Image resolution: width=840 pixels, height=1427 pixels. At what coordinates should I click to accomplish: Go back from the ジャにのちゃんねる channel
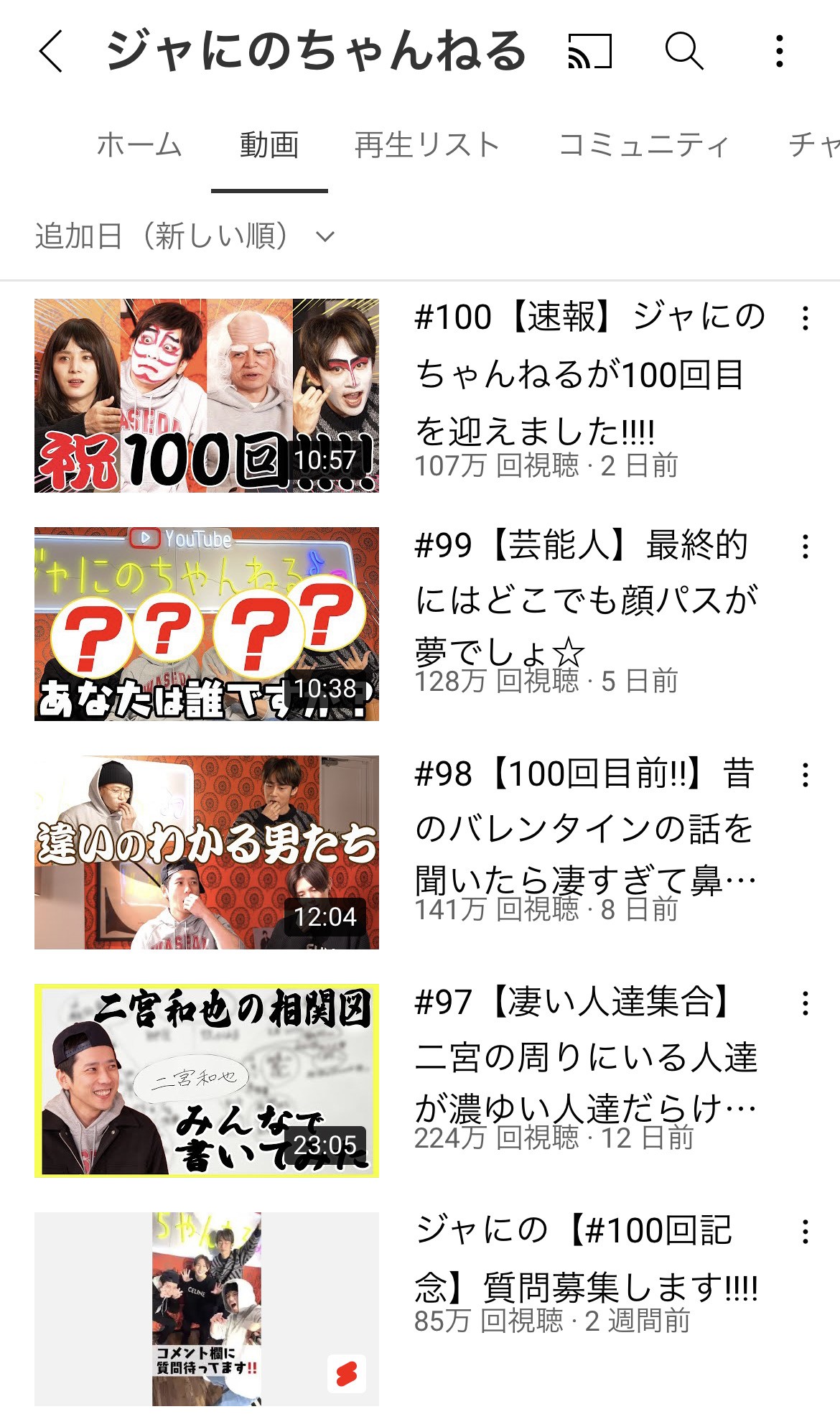point(51,52)
